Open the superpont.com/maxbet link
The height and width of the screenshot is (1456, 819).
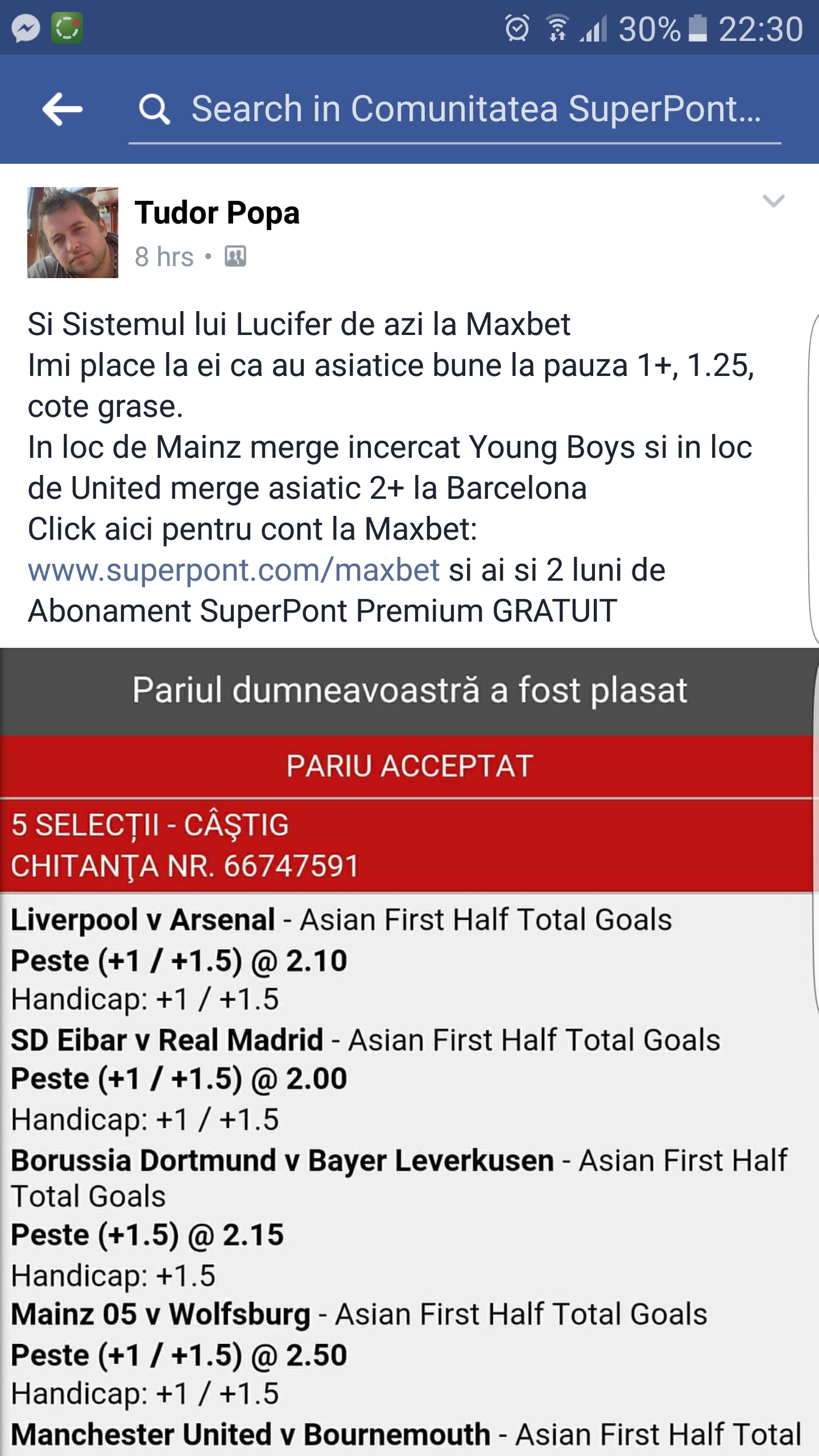234,570
